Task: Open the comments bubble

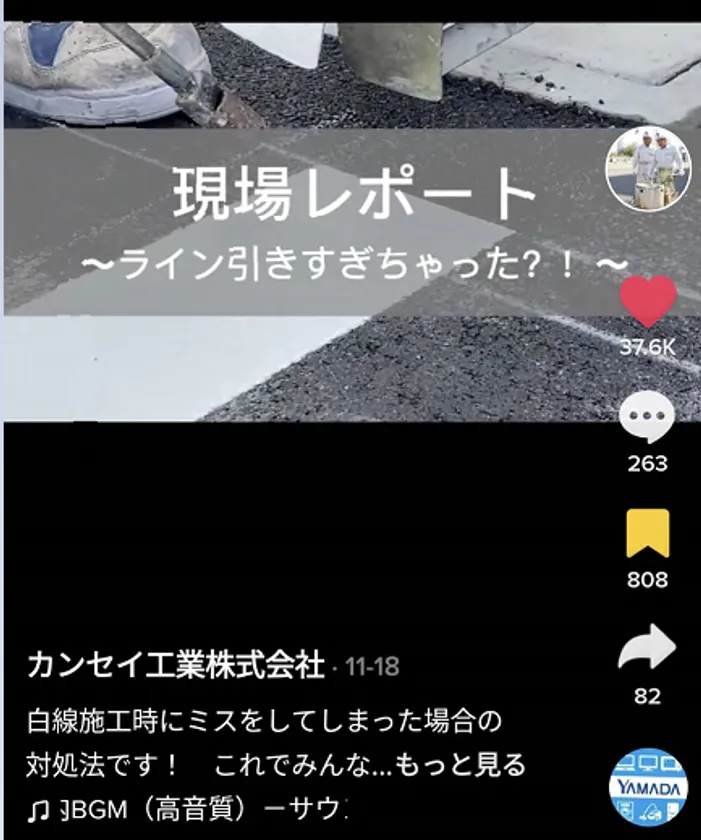Action: [647, 419]
